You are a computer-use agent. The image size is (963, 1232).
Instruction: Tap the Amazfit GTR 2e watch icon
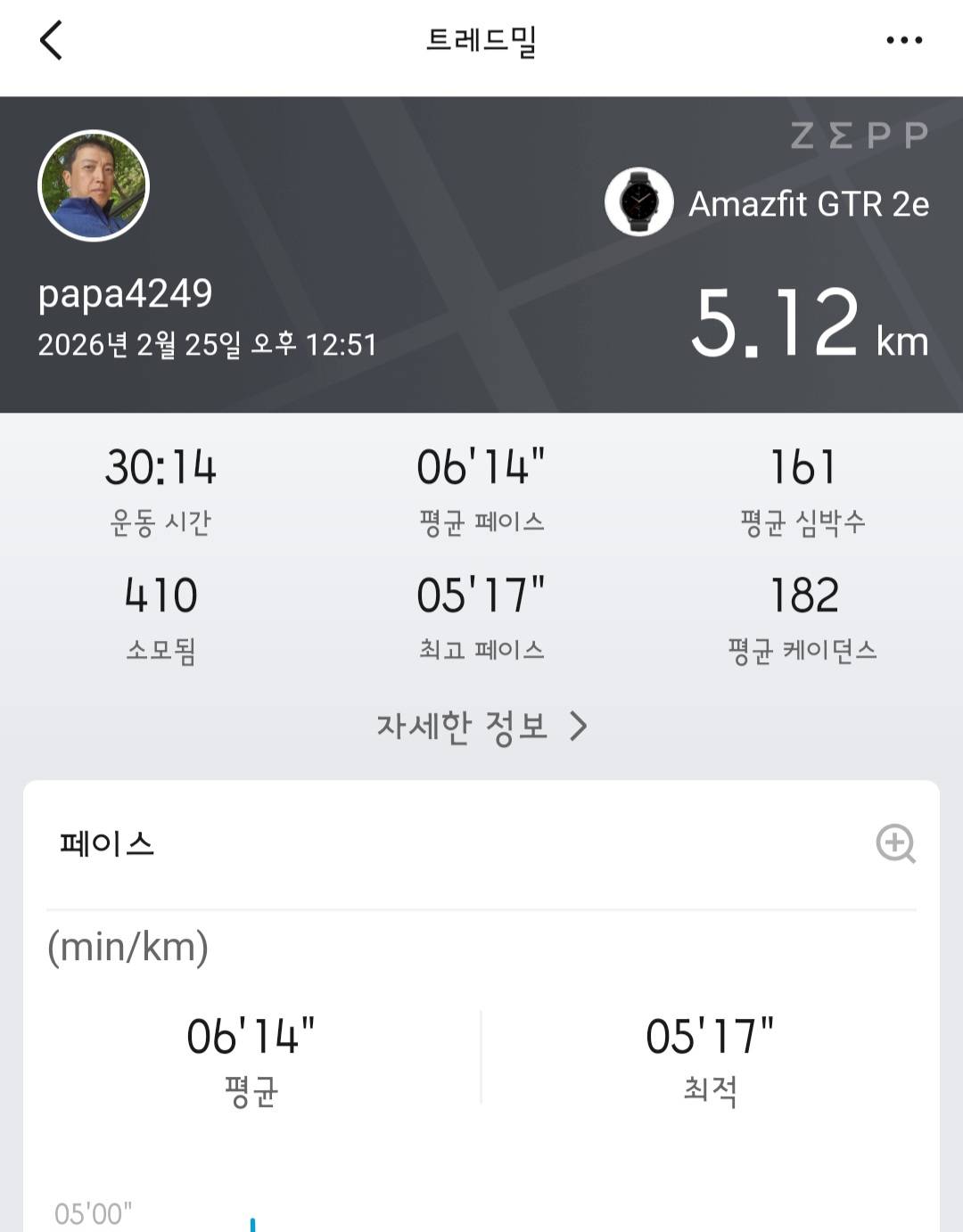click(641, 203)
